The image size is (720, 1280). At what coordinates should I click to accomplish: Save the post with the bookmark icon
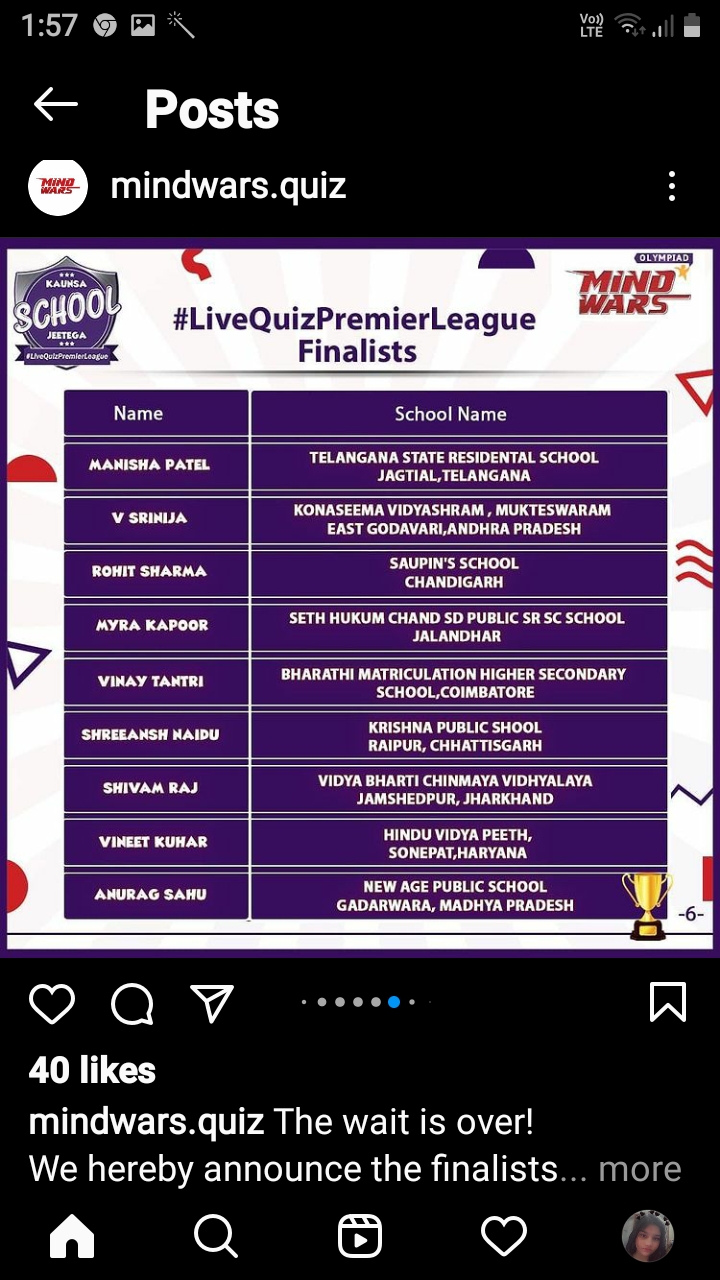pyautogui.click(x=668, y=1002)
